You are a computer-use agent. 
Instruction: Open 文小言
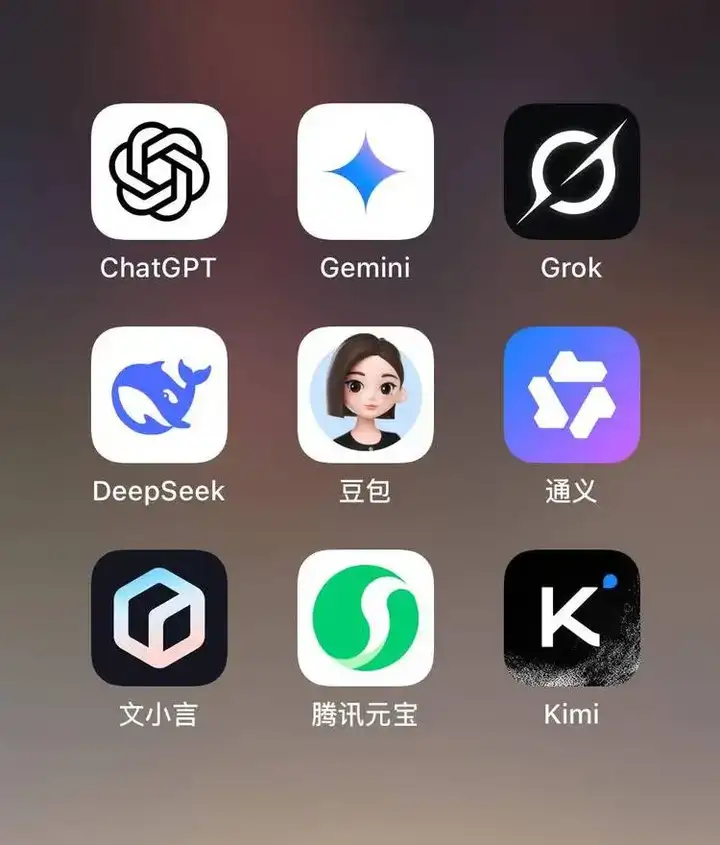[160, 620]
